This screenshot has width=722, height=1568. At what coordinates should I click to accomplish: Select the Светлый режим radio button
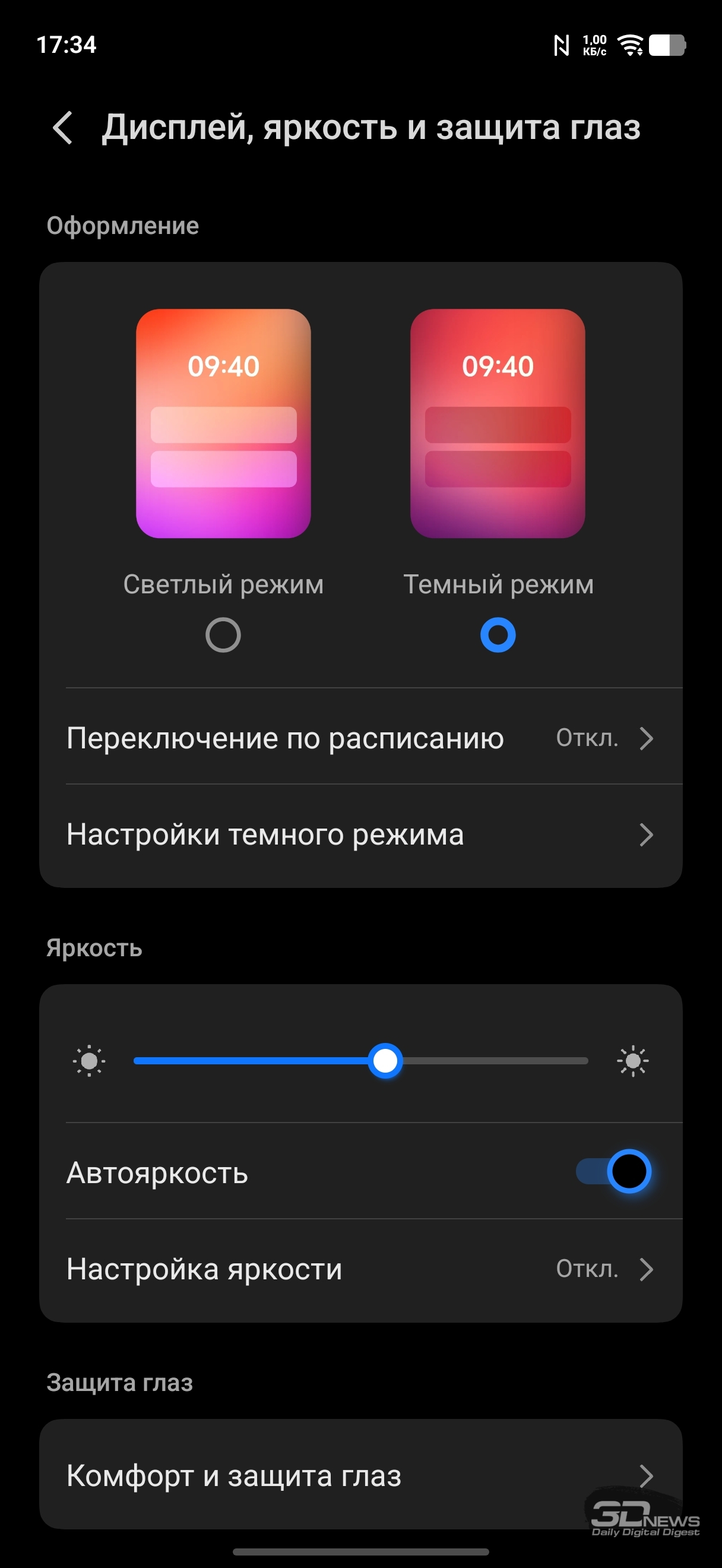[x=223, y=635]
